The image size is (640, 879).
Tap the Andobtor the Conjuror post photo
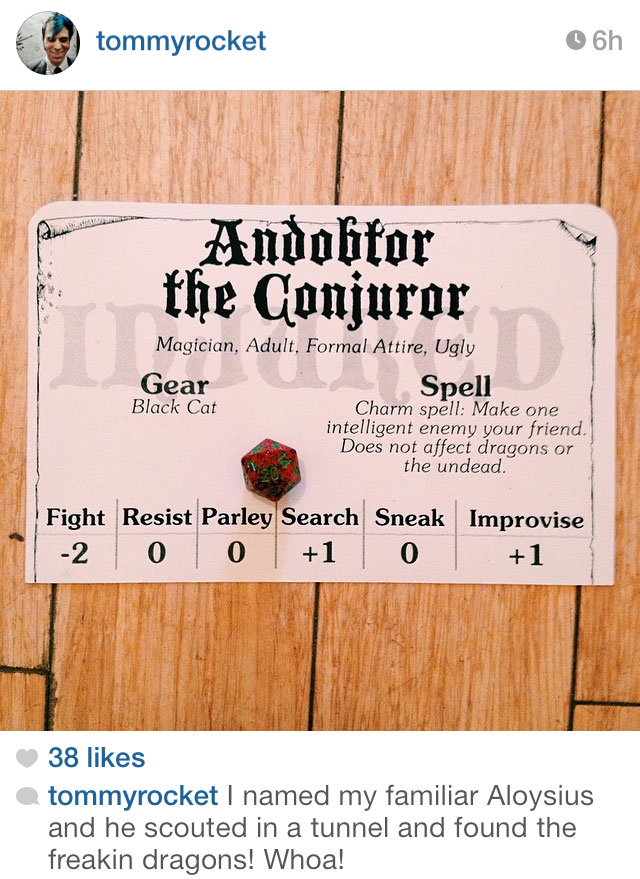click(320, 410)
